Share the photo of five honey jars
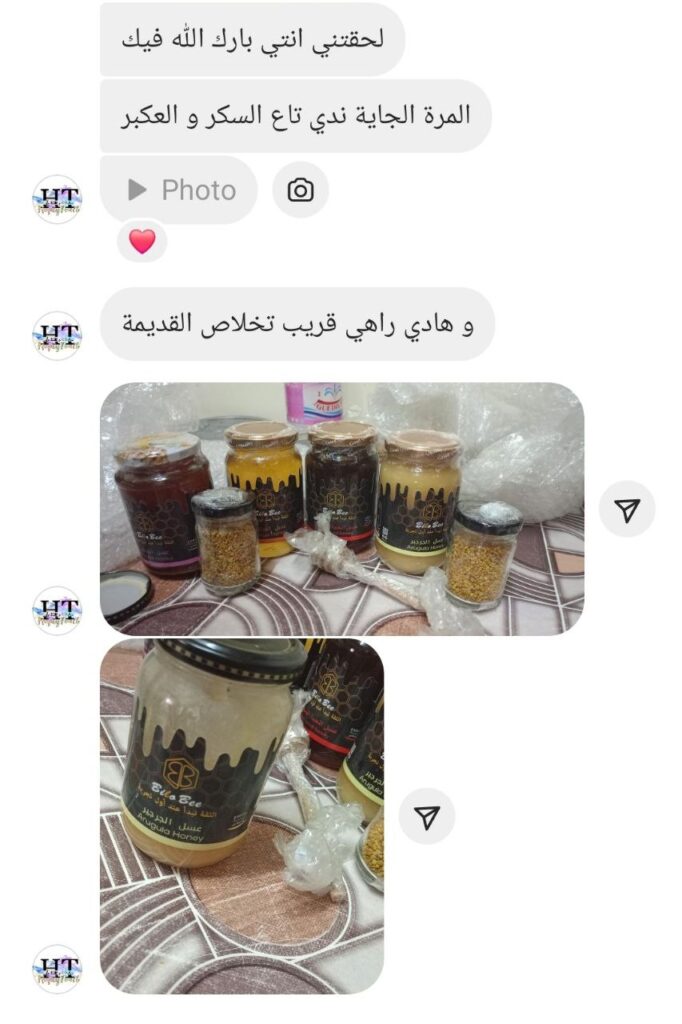Image resolution: width=682 pixels, height=1024 pixels. pyautogui.click(x=627, y=510)
